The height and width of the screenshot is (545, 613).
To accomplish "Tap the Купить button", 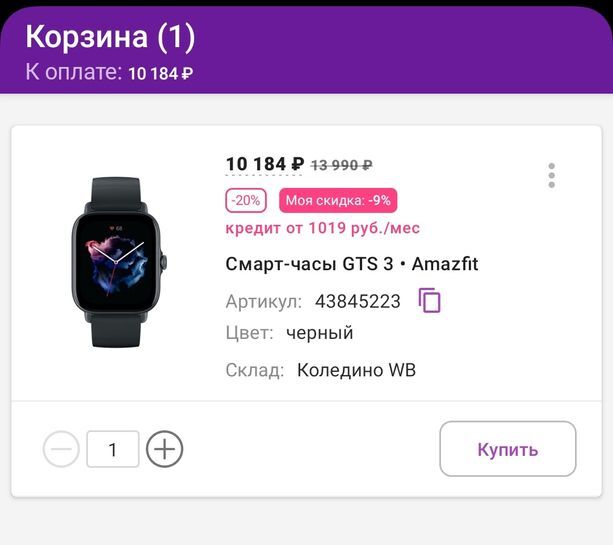I will (507, 449).
